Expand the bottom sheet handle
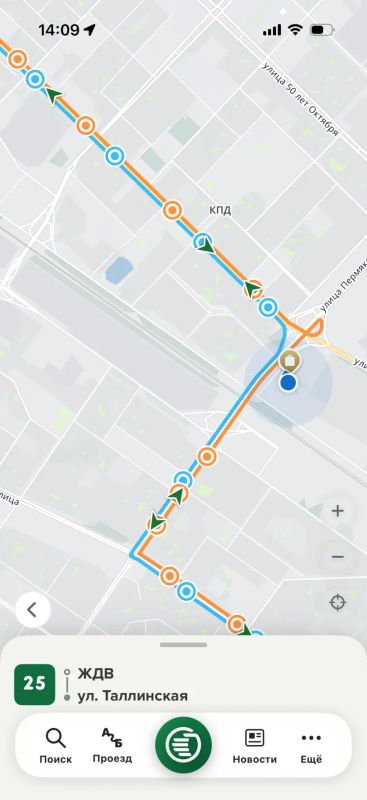The width and height of the screenshot is (367, 800). [x=183, y=645]
